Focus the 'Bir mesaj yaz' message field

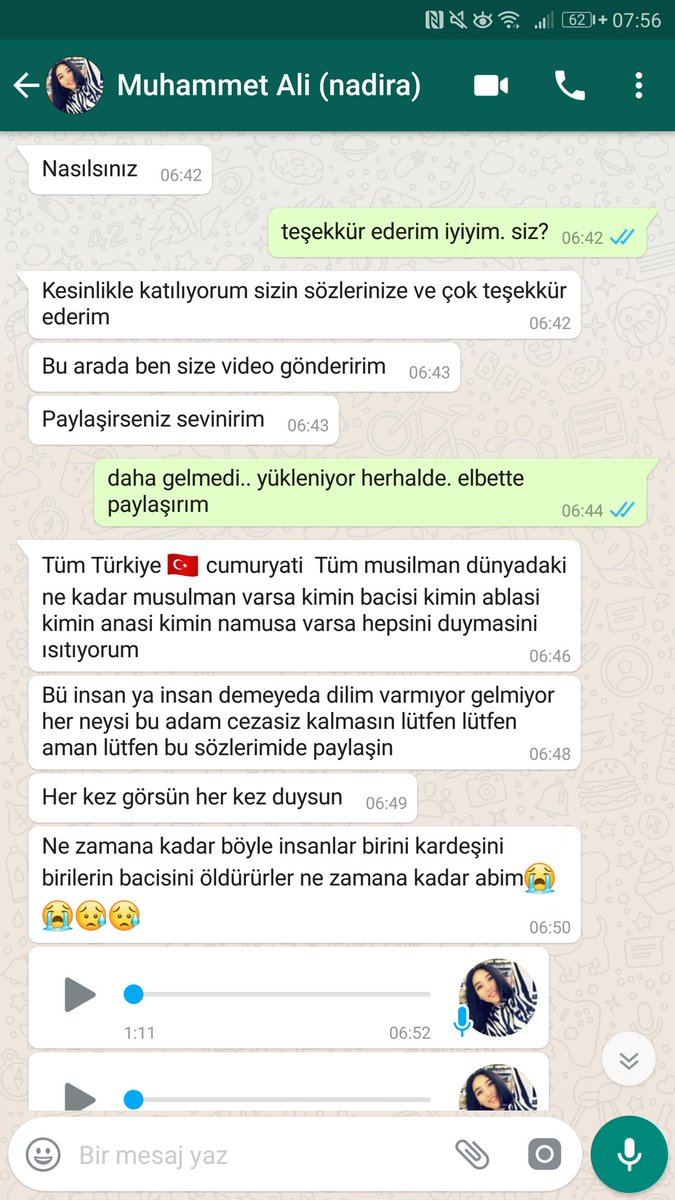click(250, 1156)
